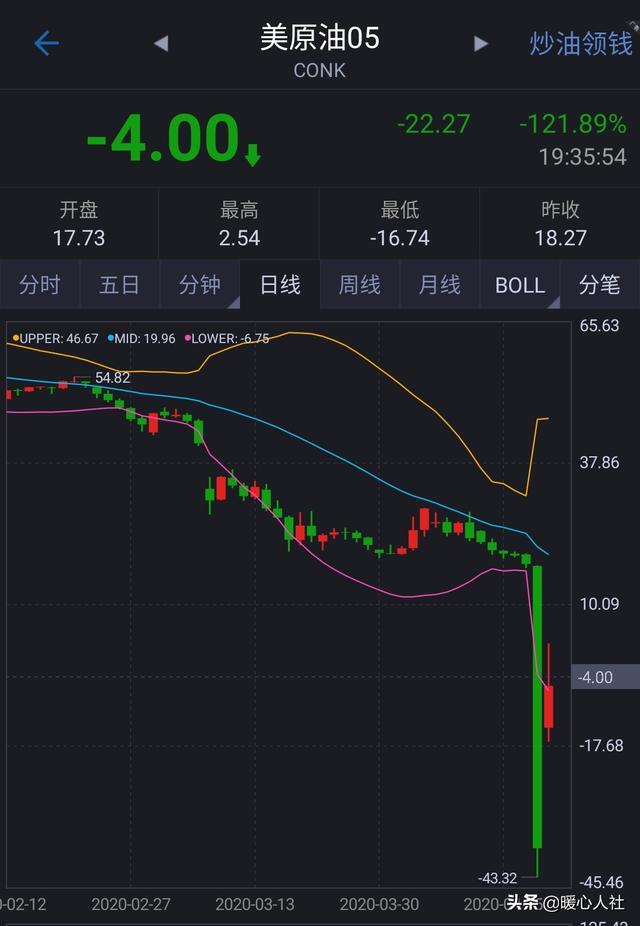Switch to the 月线 chart
640x926 pixels.
[440, 285]
